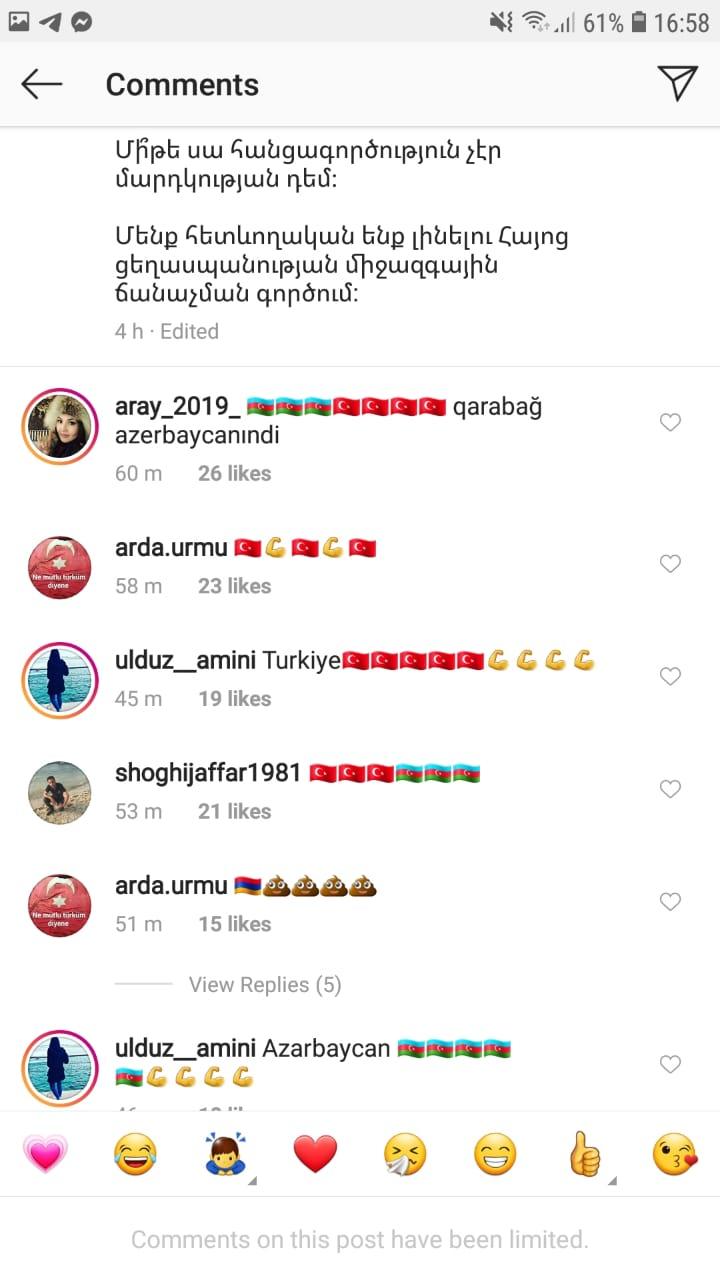
Task: Insert the tears of joy emoji
Action: (135, 1155)
